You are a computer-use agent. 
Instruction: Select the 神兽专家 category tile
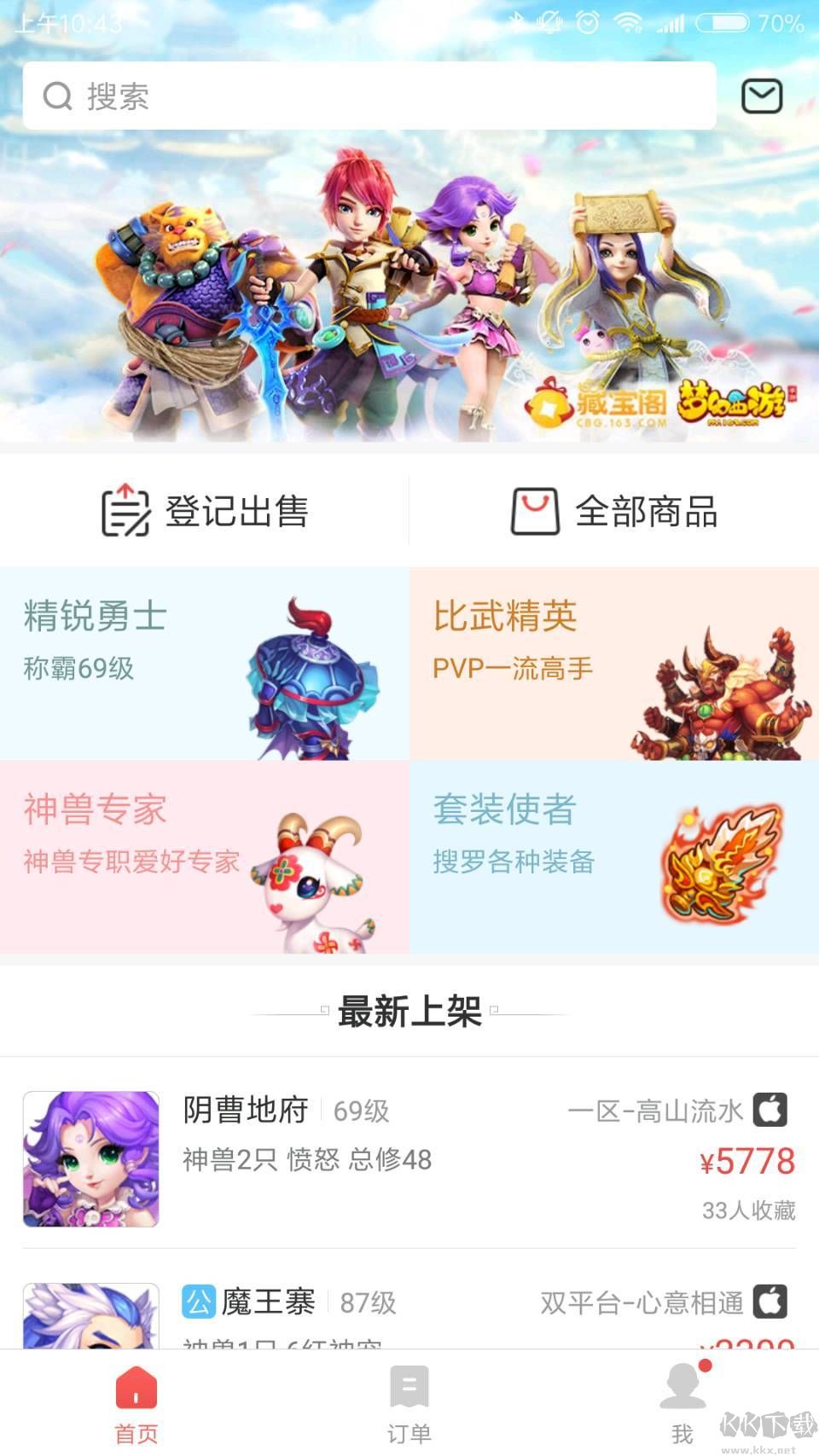click(x=205, y=857)
